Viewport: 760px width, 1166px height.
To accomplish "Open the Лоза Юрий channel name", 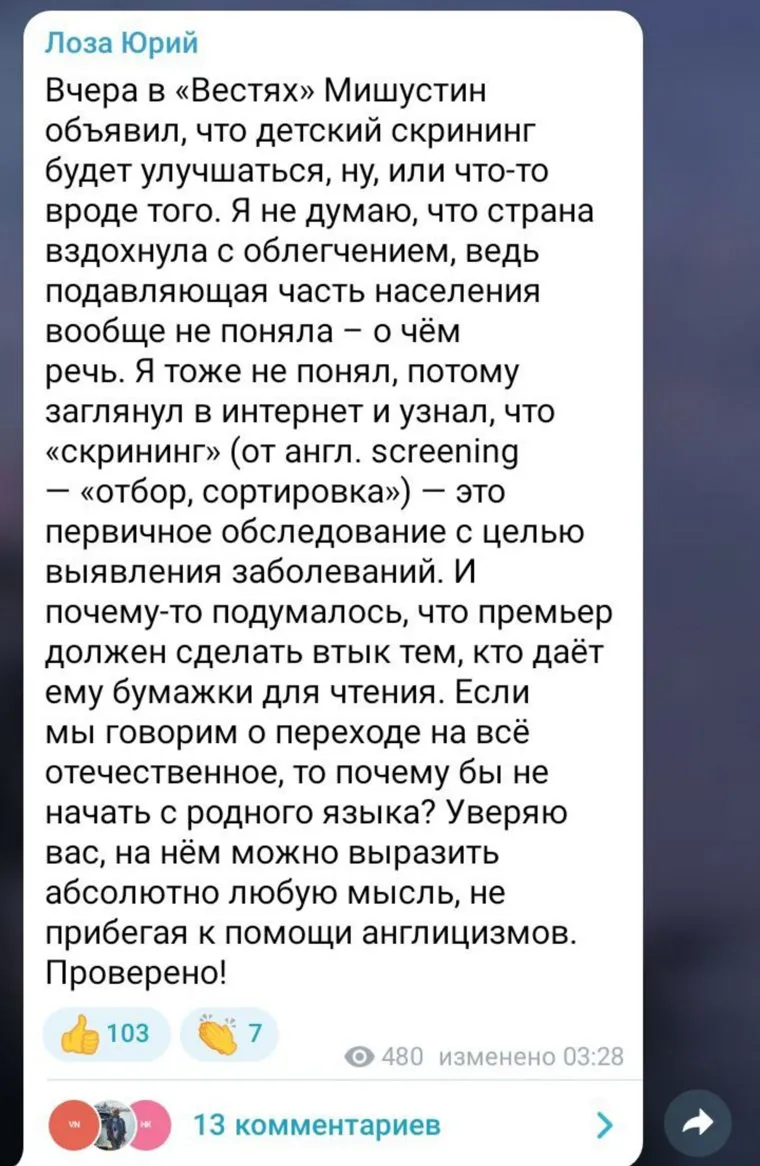I will click(x=122, y=44).
